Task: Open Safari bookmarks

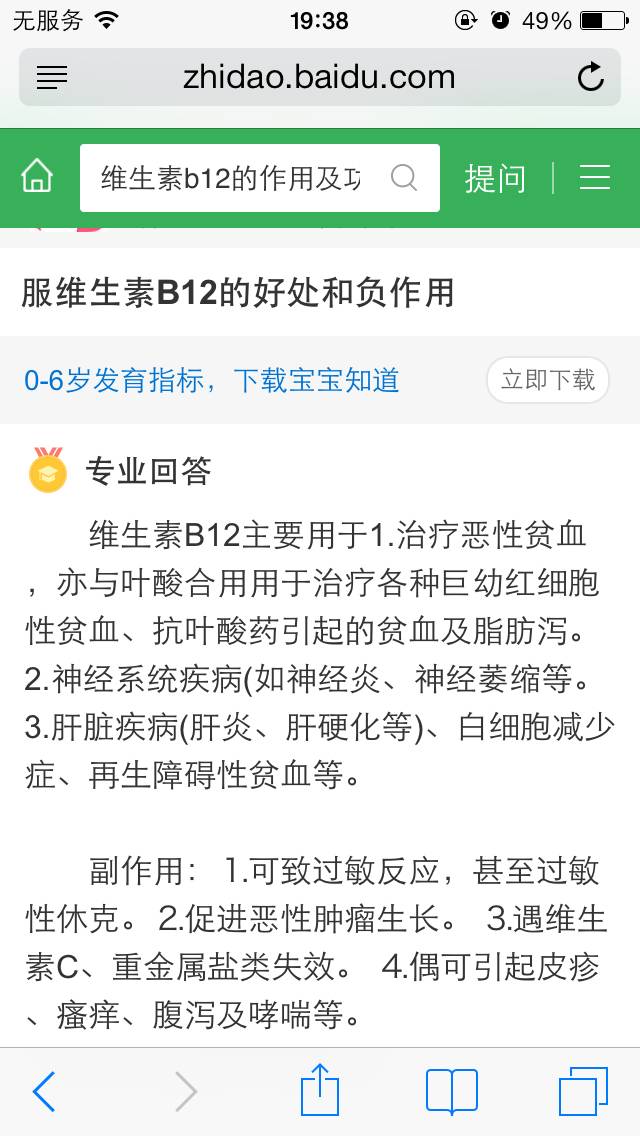Action: 452,1090
